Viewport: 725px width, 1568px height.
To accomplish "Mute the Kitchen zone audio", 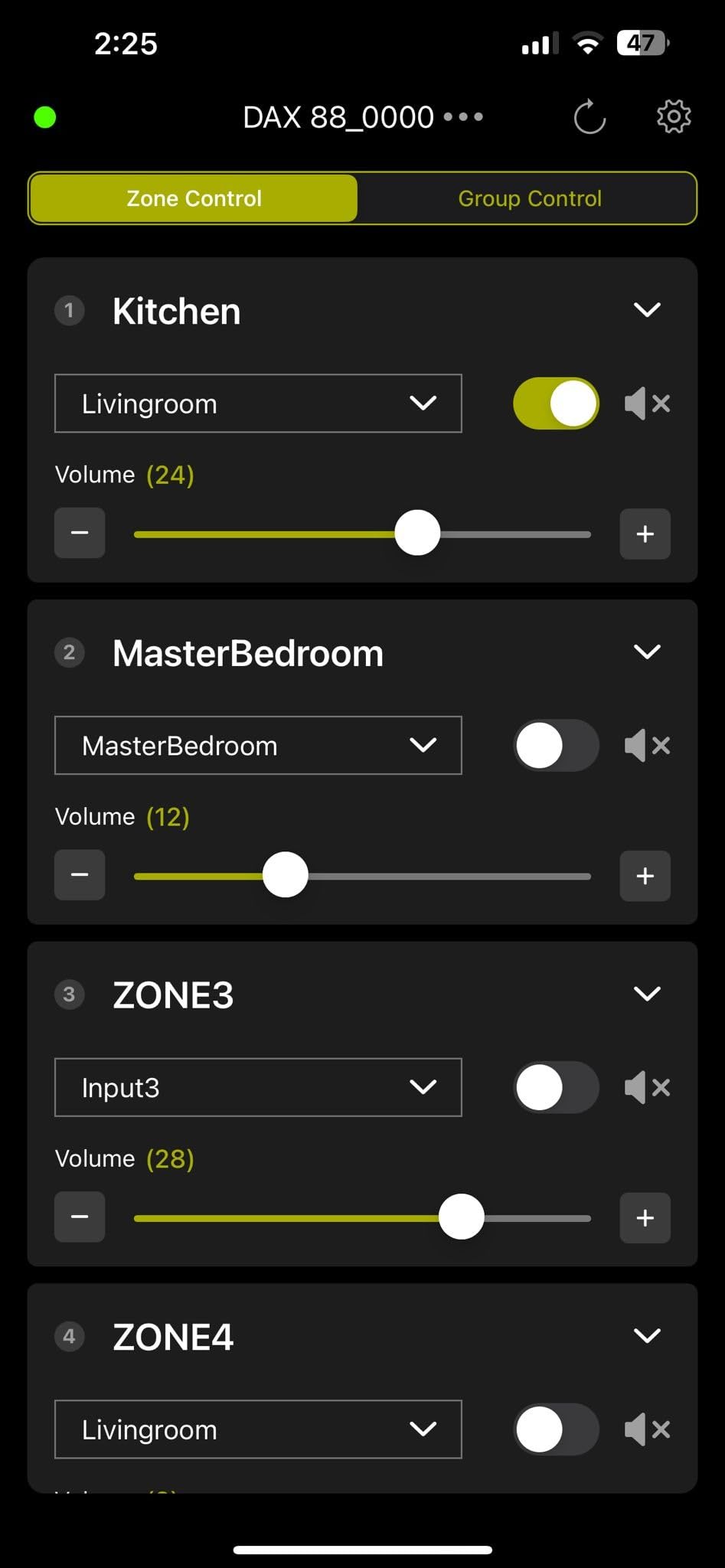I will 647,403.
